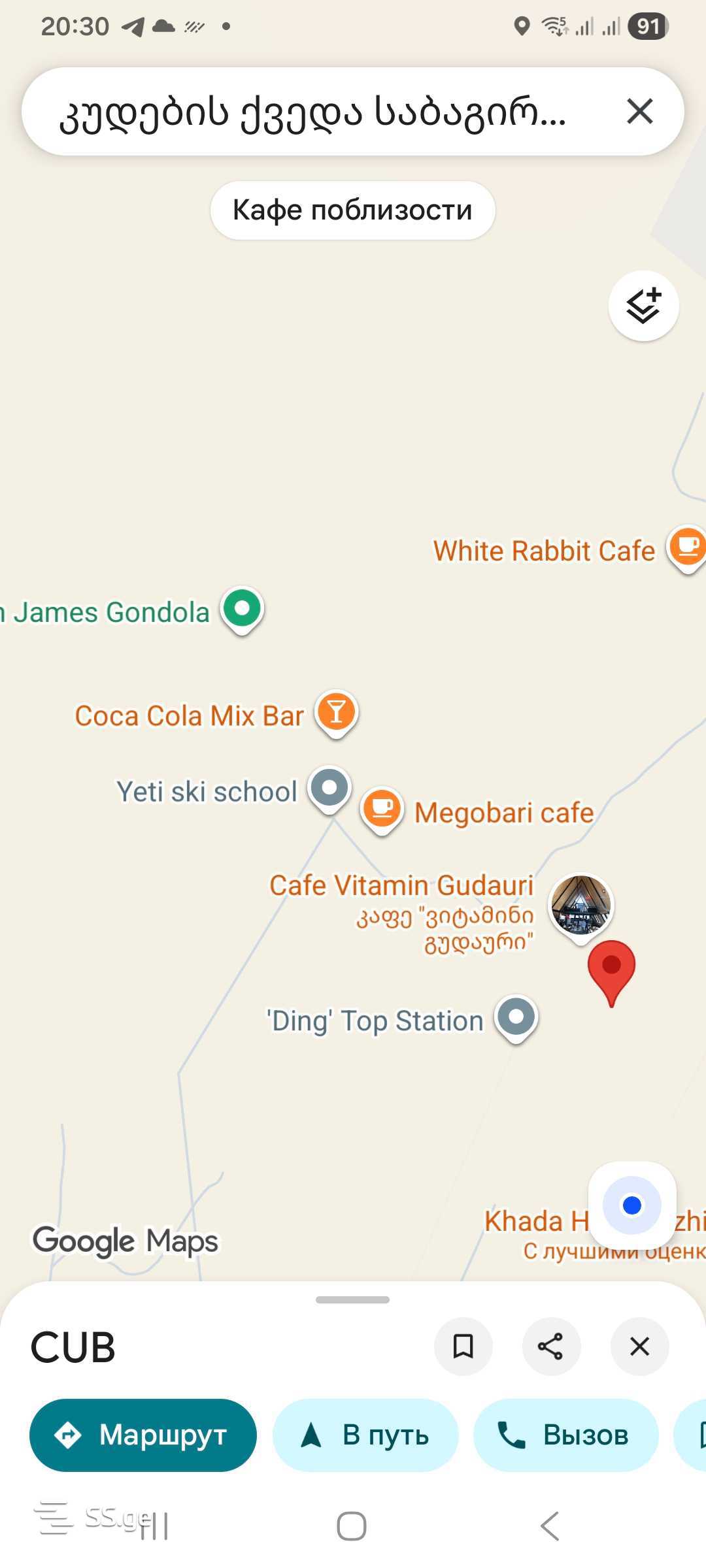The width and height of the screenshot is (706, 1568).
Task: Select White Rabbit Cafe marker
Action: tap(686, 549)
